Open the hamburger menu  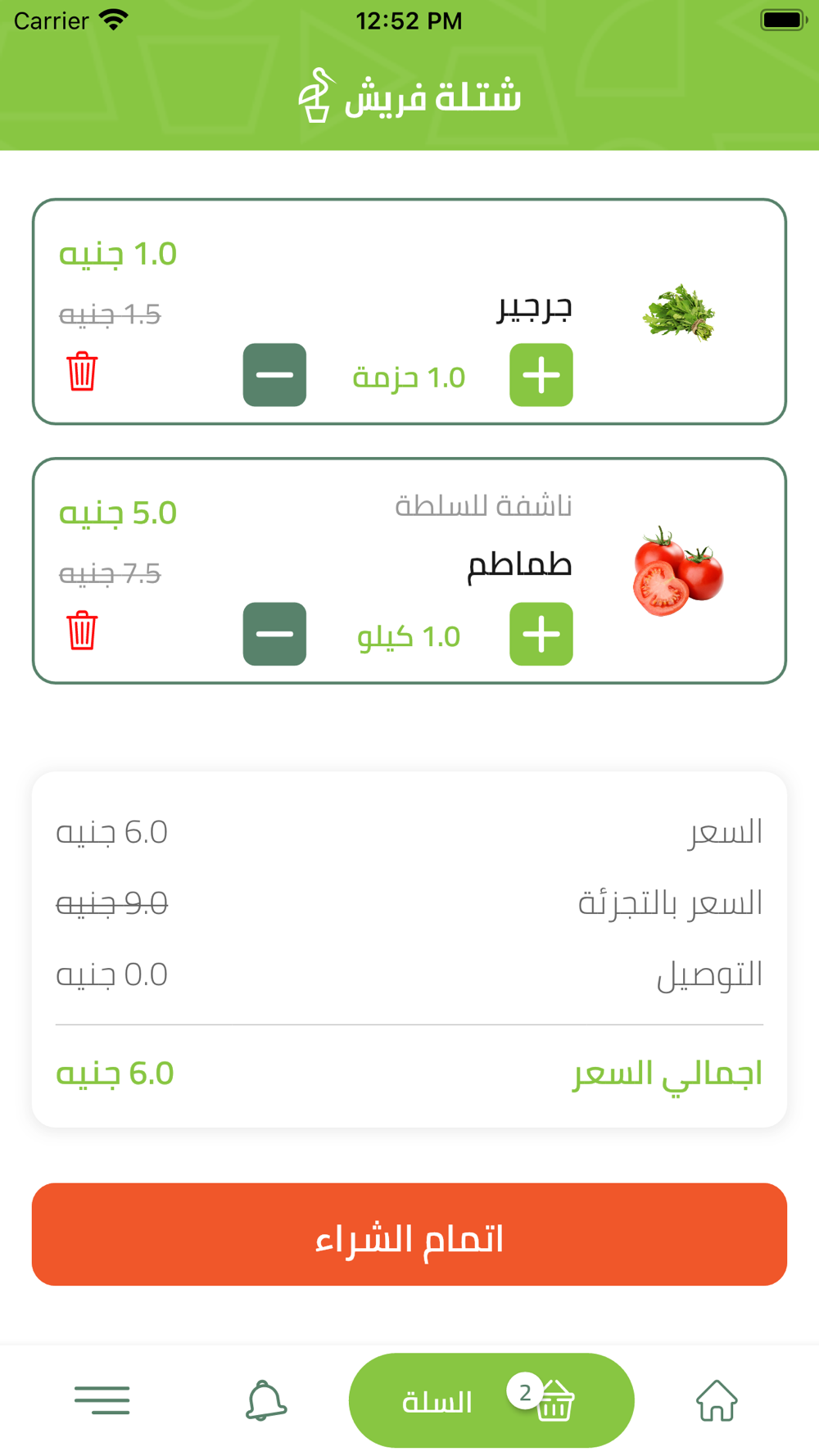[102, 1400]
